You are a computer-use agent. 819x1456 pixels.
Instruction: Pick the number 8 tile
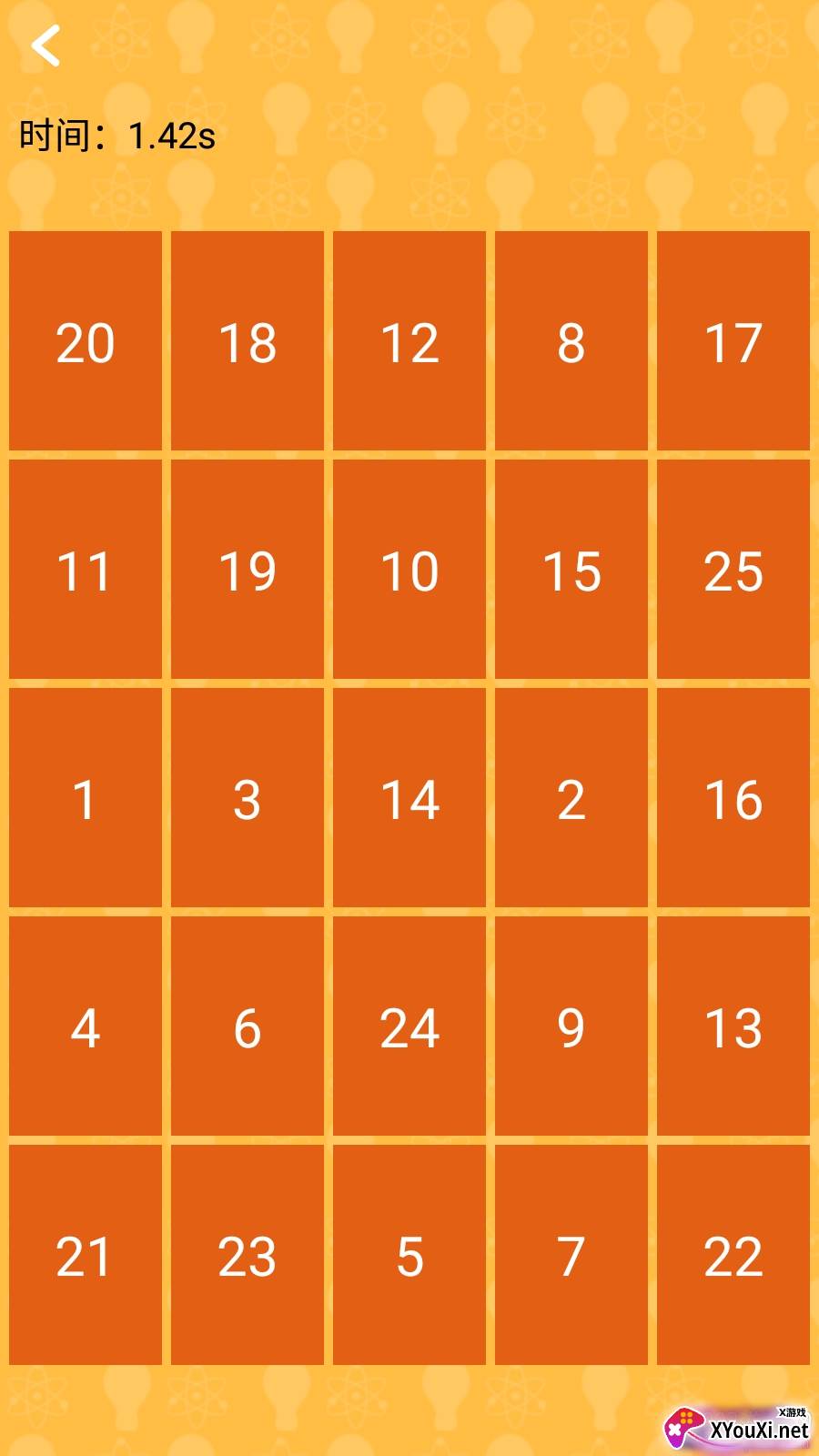click(571, 341)
